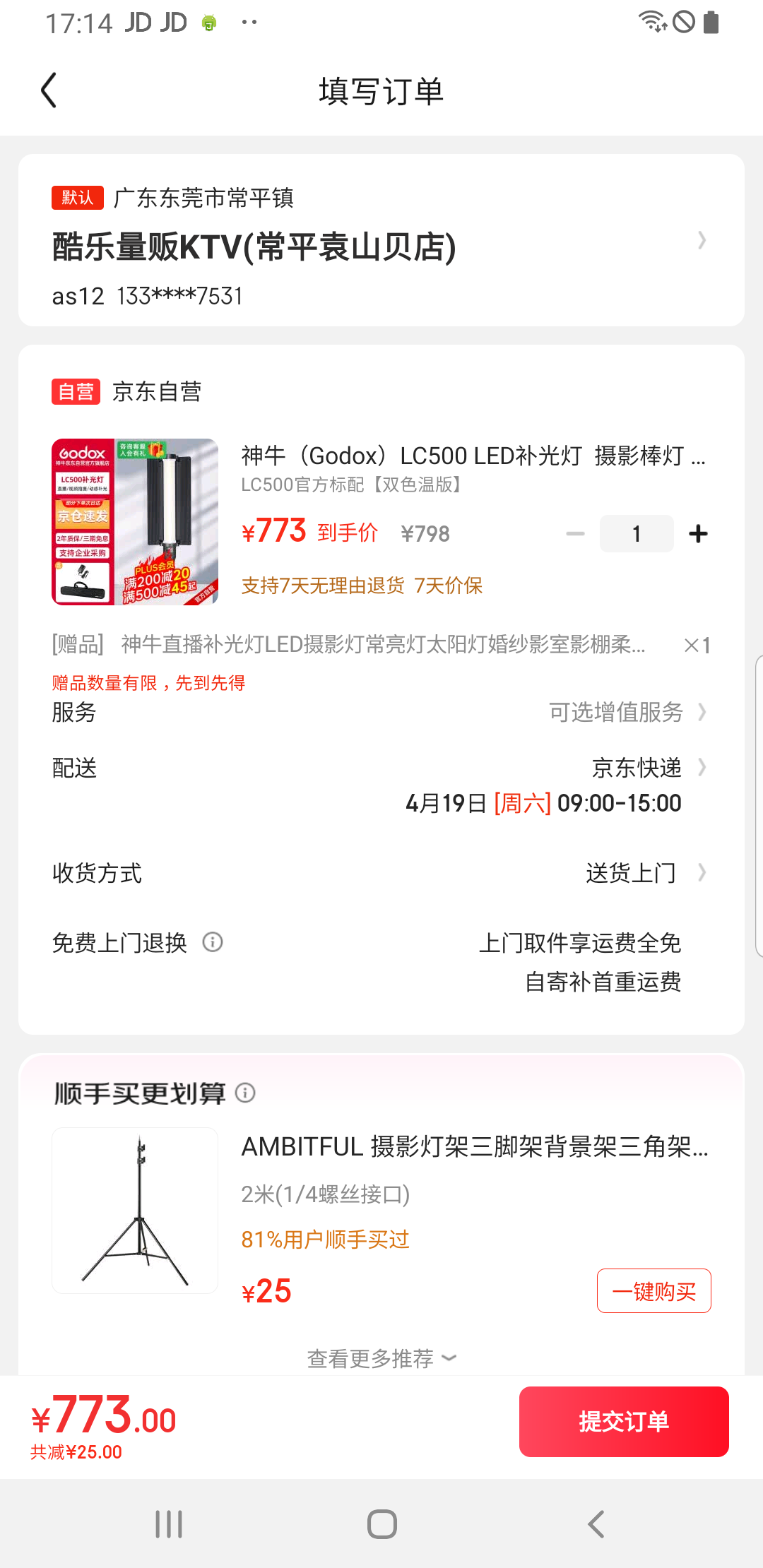Buy the tripod with 一键购买
The width and height of the screenshot is (763, 1568).
[x=653, y=1290]
